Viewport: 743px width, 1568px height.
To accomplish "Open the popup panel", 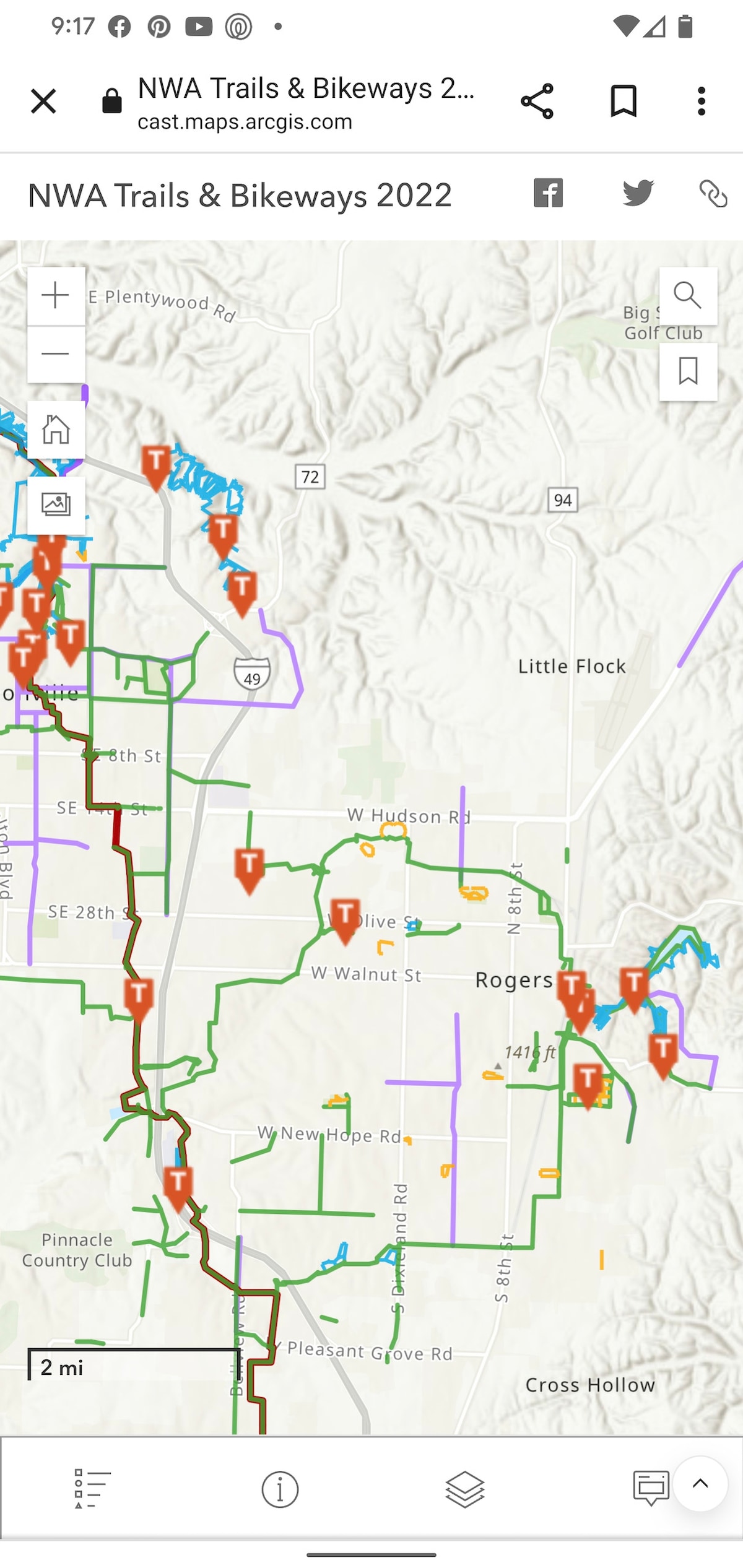I will coord(650,1488).
